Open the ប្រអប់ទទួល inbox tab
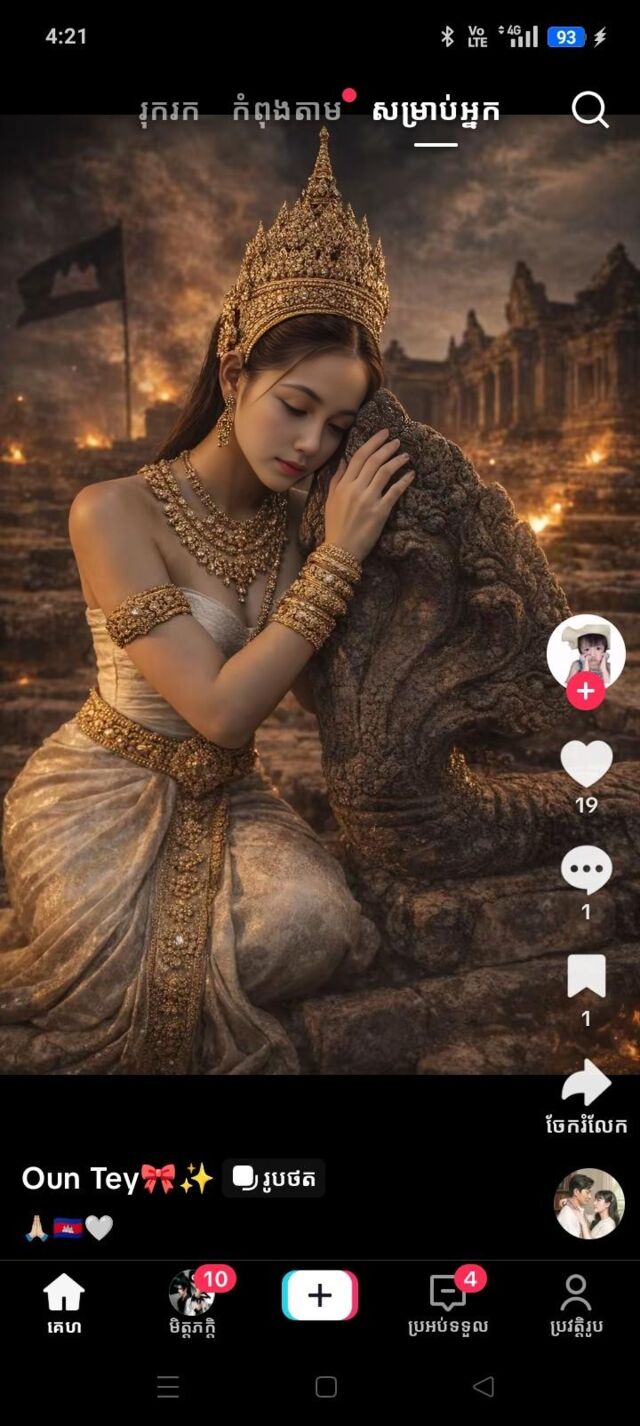This screenshot has height=1426, width=640. point(447,1304)
